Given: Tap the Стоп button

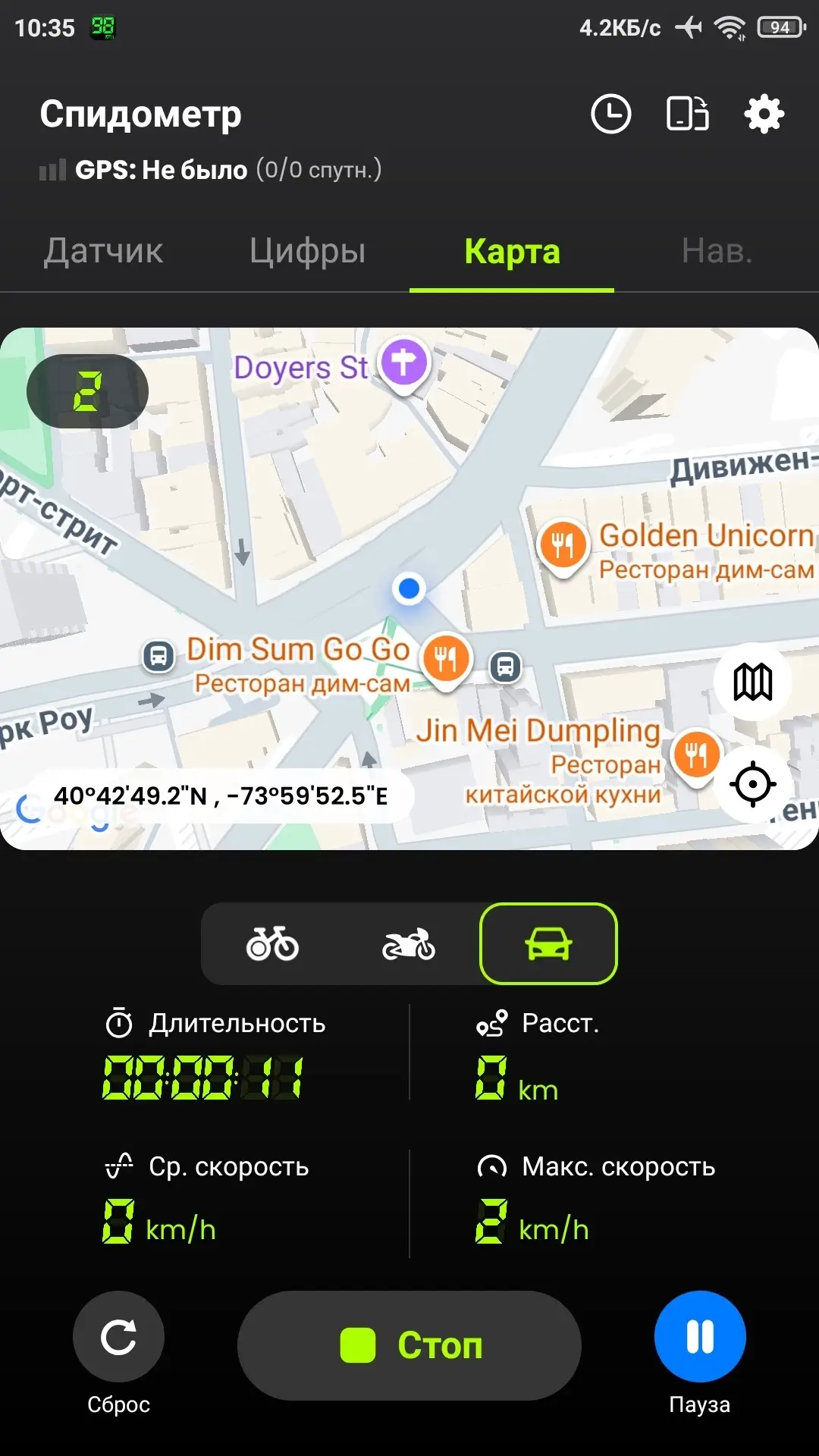Looking at the screenshot, I should [409, 1345].
